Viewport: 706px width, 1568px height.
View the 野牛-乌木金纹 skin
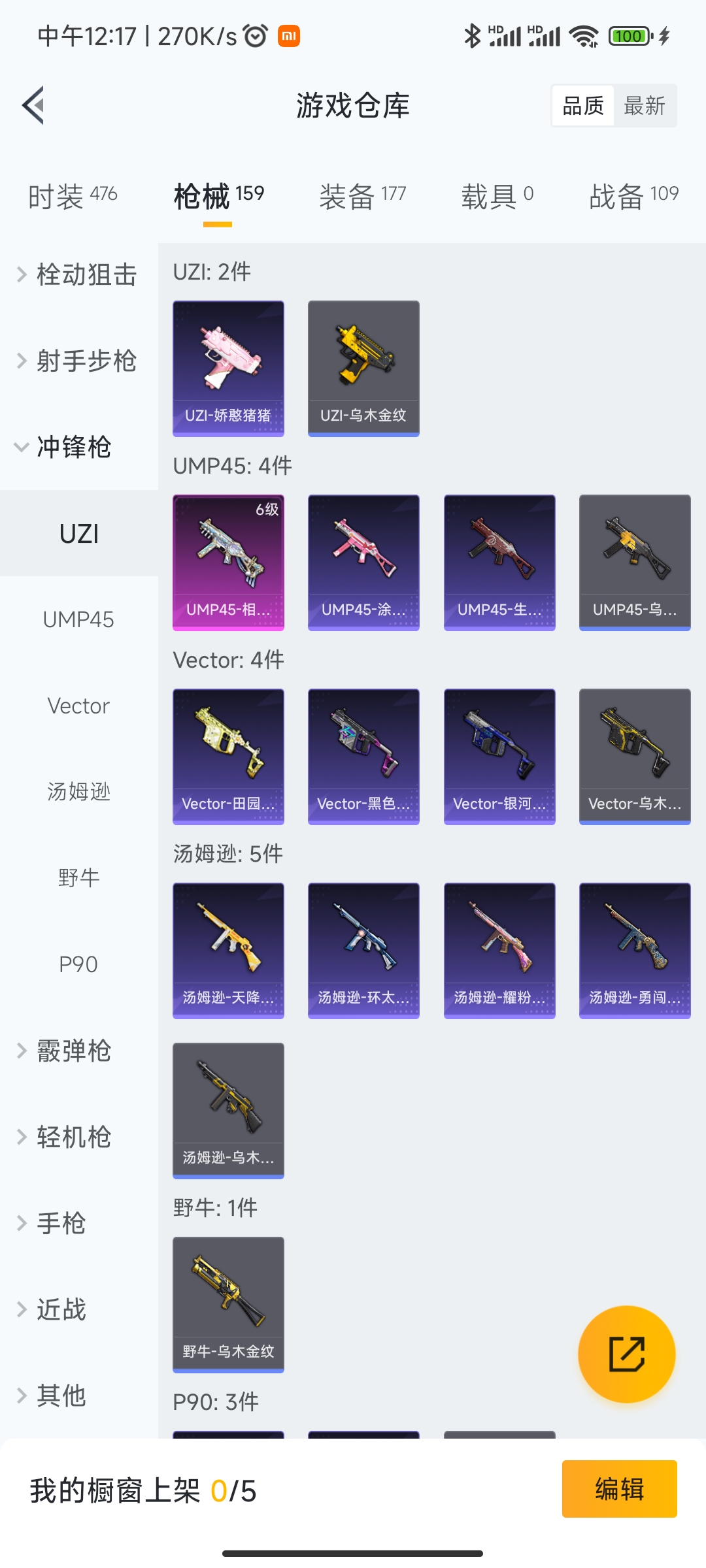228,1304
